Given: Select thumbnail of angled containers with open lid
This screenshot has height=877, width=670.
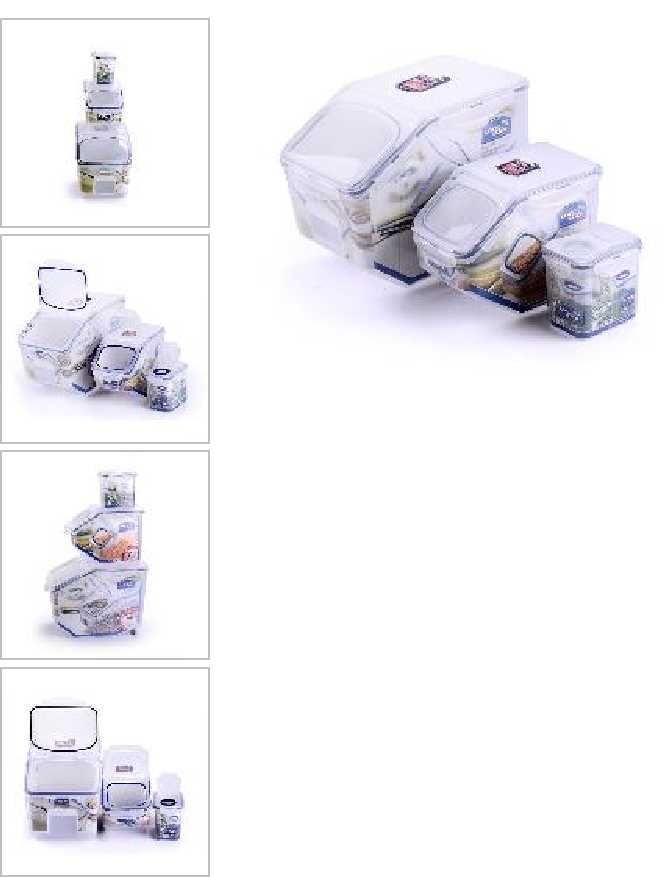Looking at the screenshot, I should 104,339.
